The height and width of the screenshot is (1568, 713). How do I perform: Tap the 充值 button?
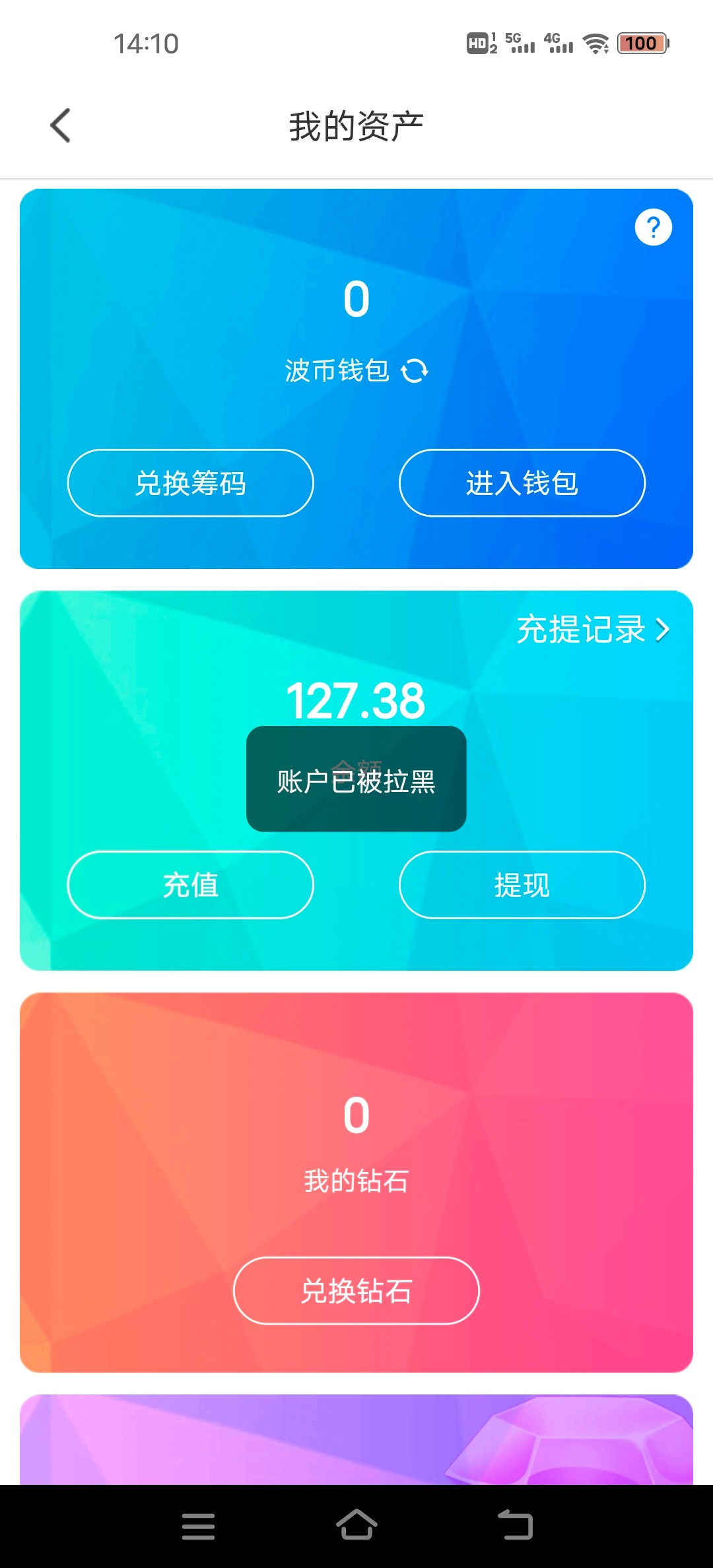tap(190, 885)
